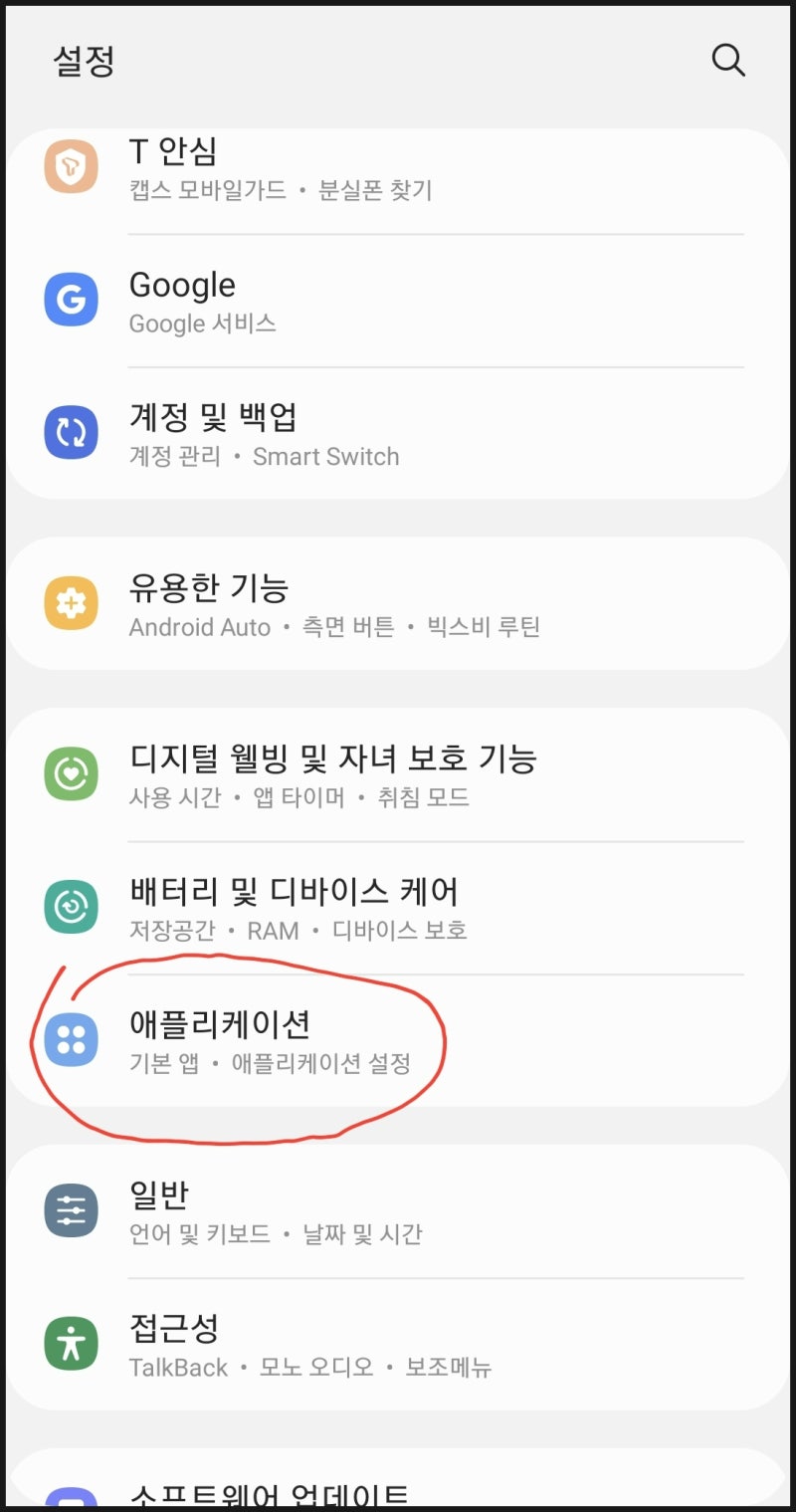Tap the 계정 및 백업 sync icon
Image resolution: width=796 pixels, height=1512 pixels.
point(71,432)
